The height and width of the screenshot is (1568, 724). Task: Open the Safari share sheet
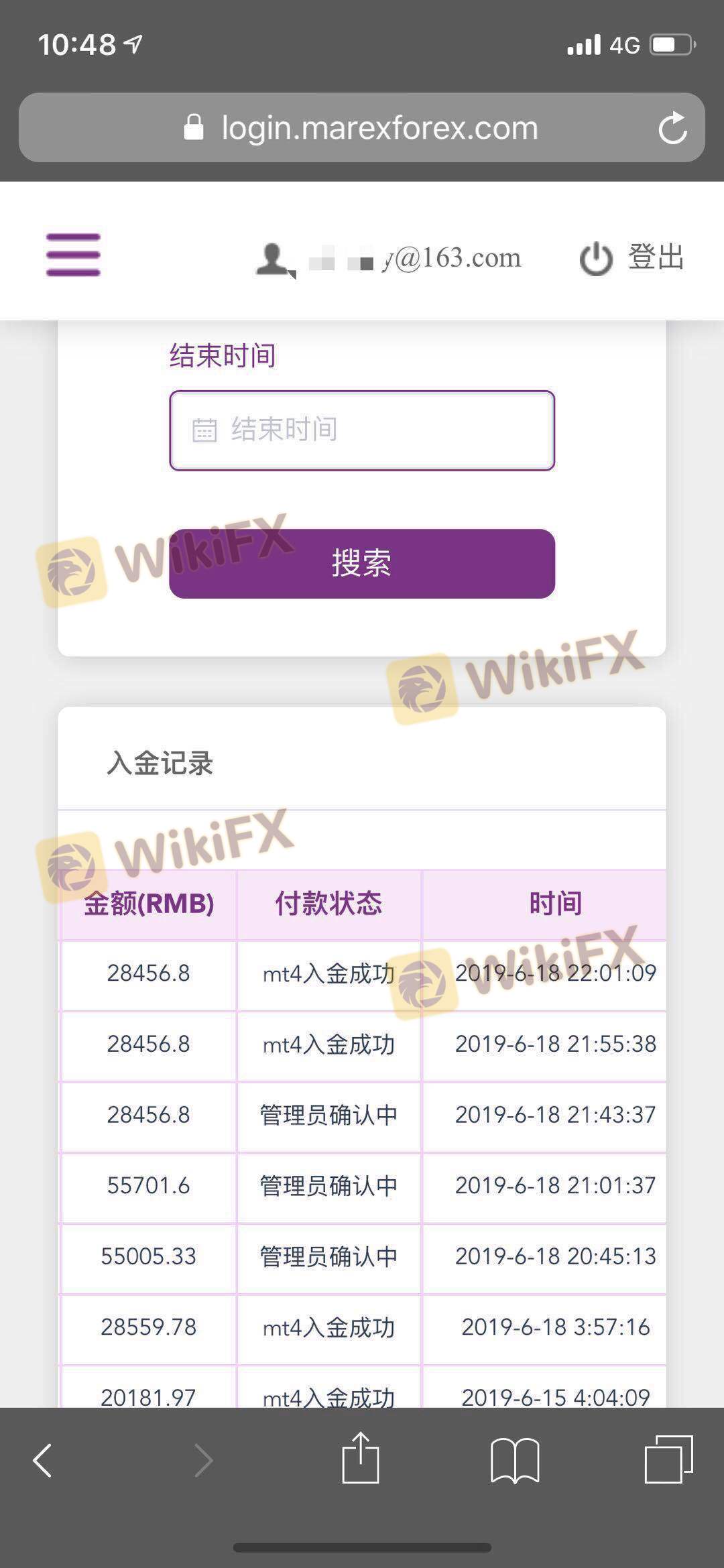(x=361, y=1458)
